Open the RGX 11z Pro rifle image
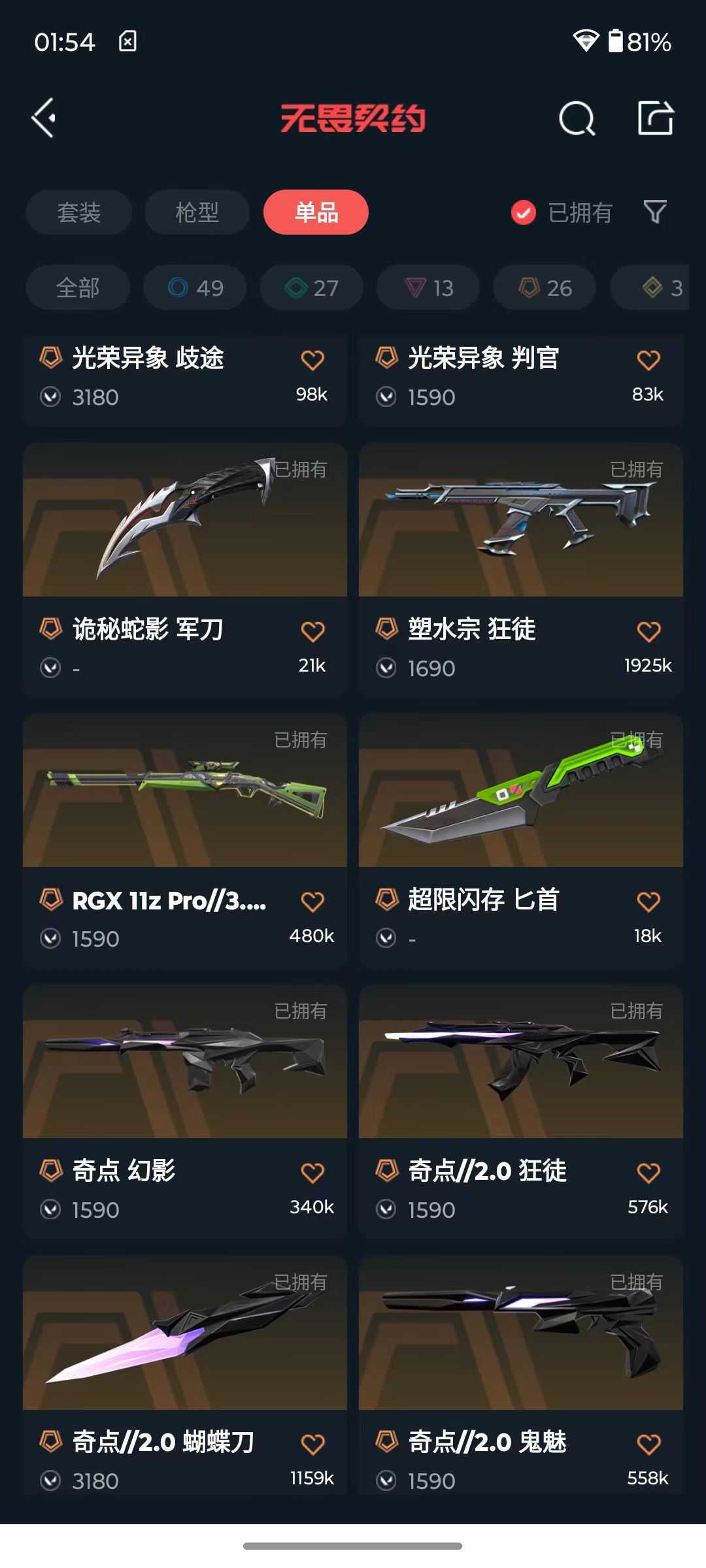This screenshot has height=1568, width=706. [184, 791]
